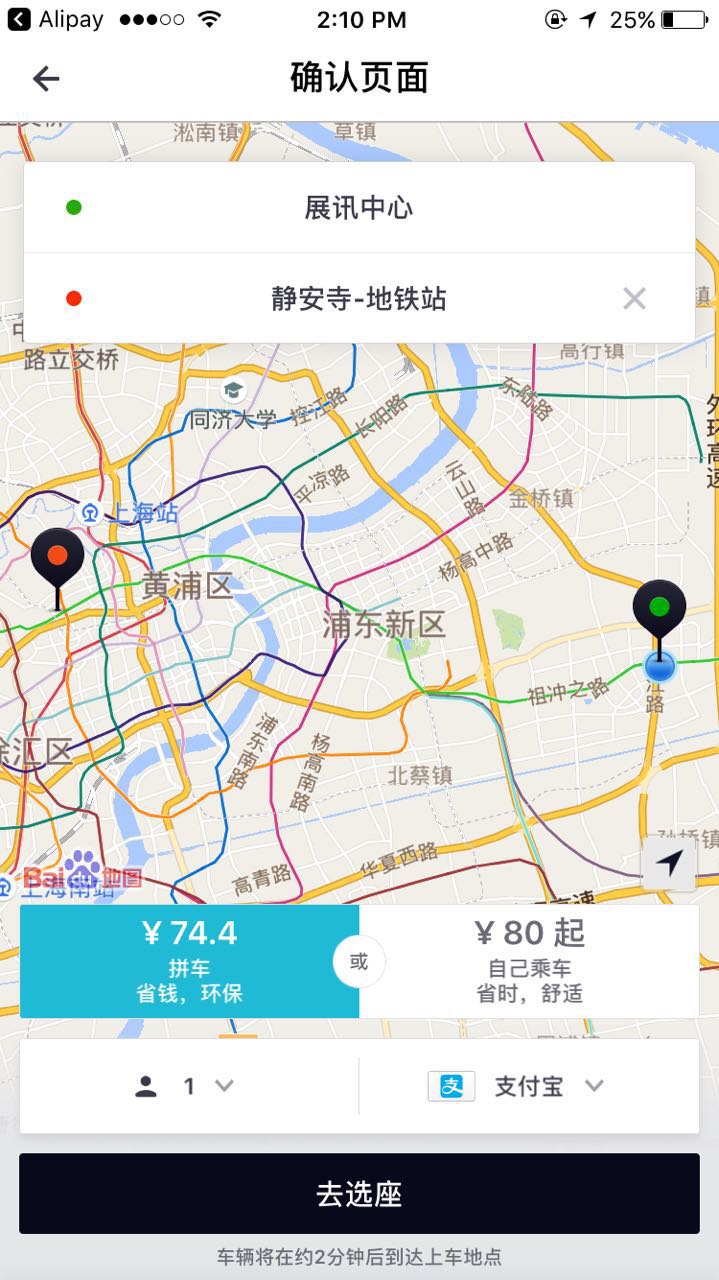Return to Alipay via status bar
The width and height of the screenshot is (719, 1280).
point(56,19)
